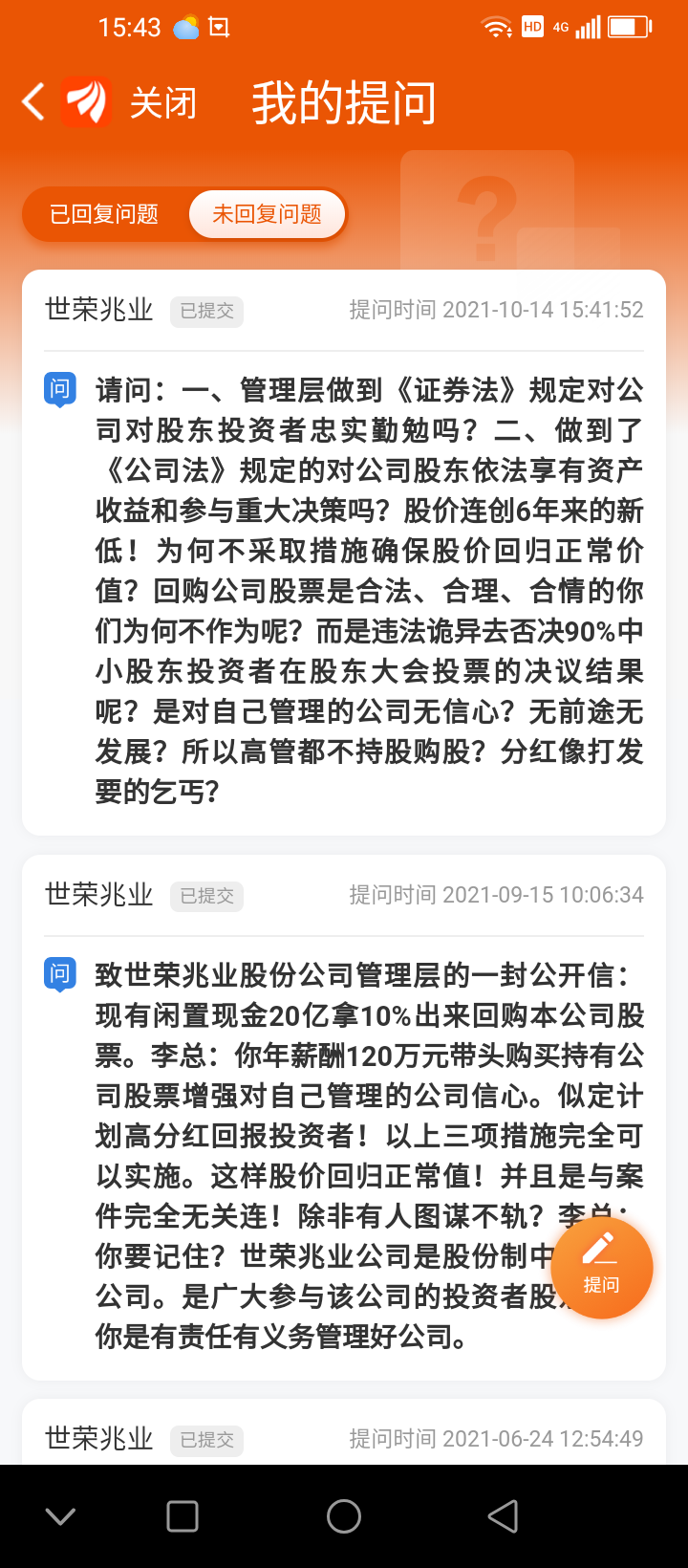
Task: Open the question submitted 2021-10-14 15:41:52
Action: point(344,553)
